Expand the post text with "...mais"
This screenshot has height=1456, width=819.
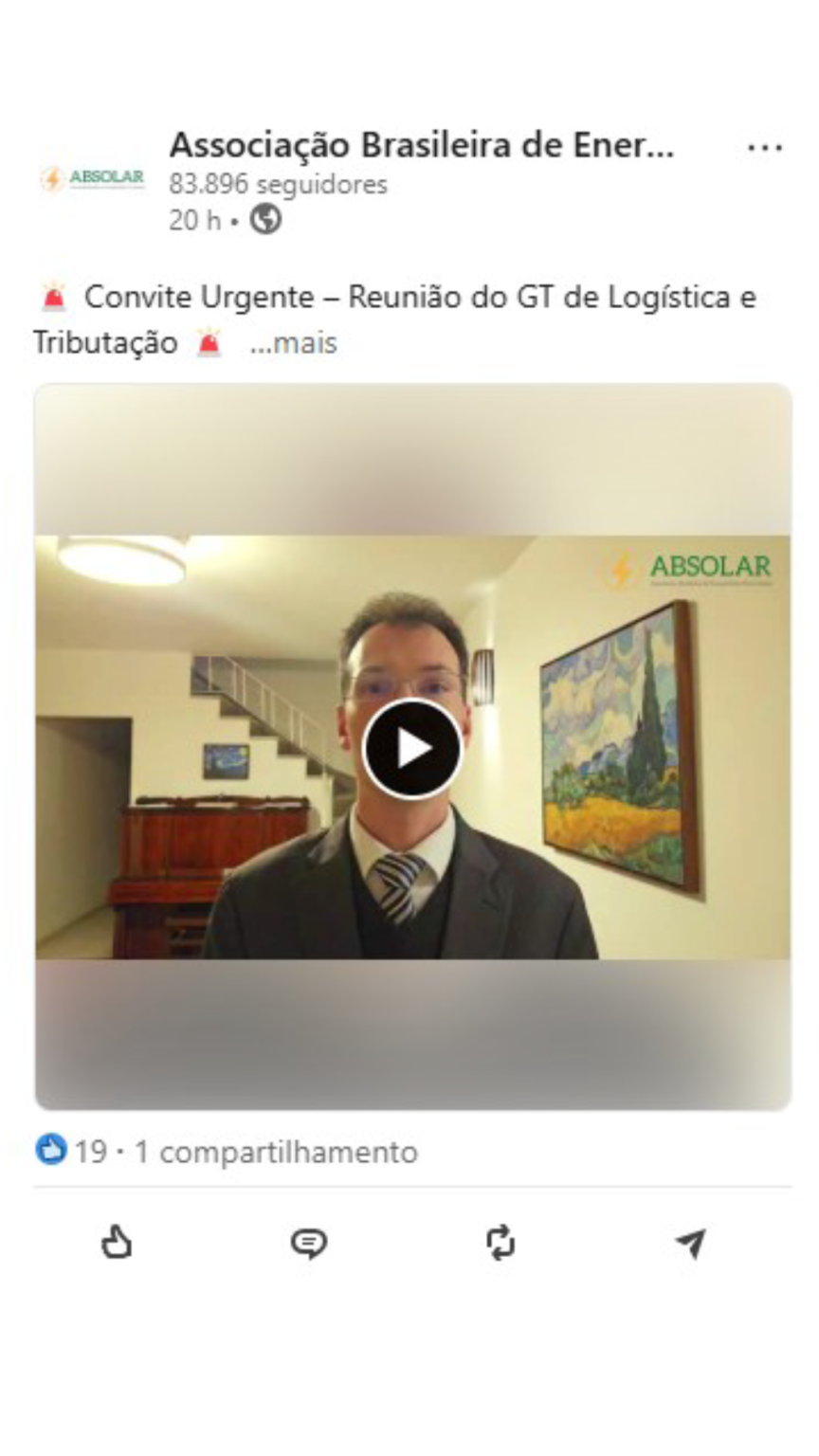293,342
